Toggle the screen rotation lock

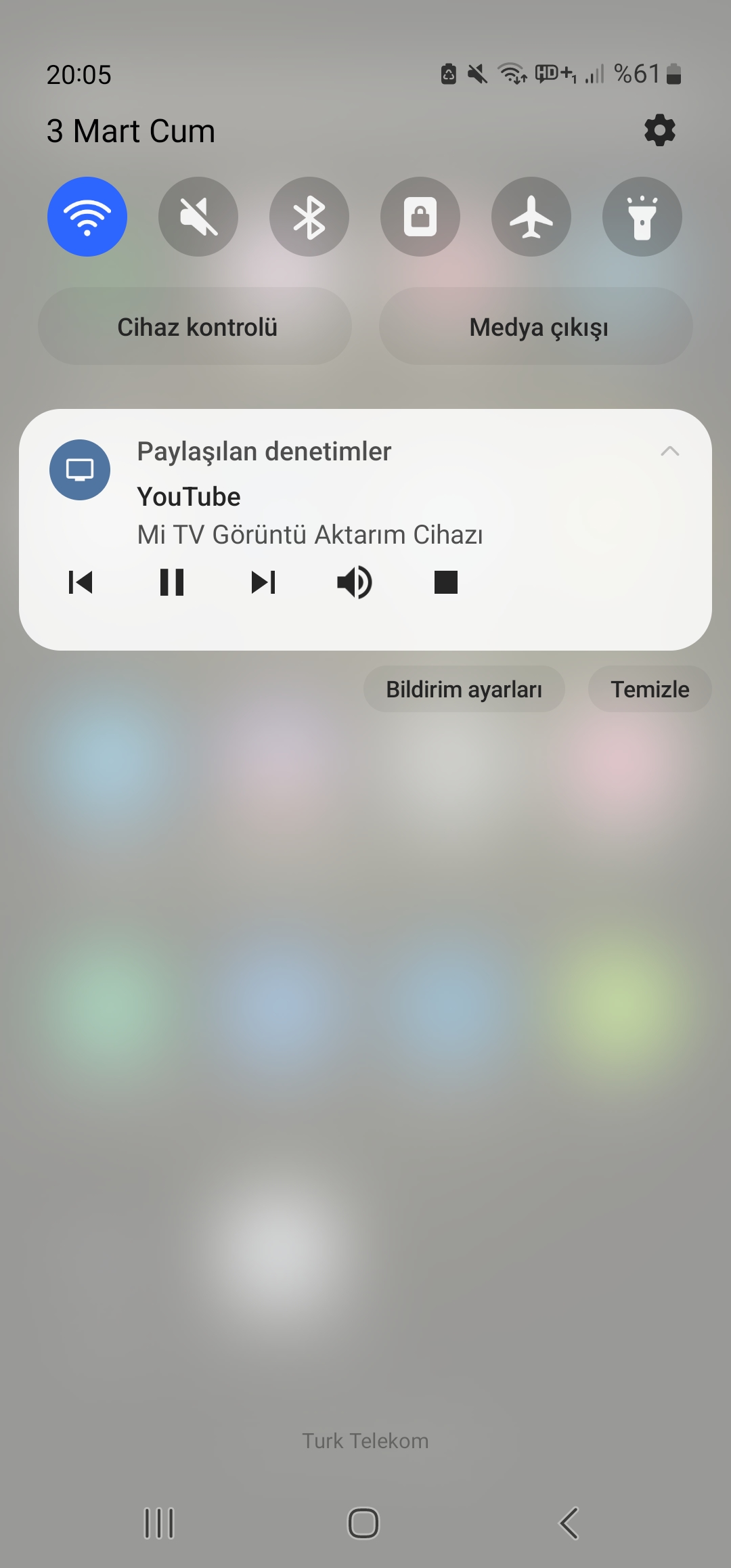coord(420,217)
